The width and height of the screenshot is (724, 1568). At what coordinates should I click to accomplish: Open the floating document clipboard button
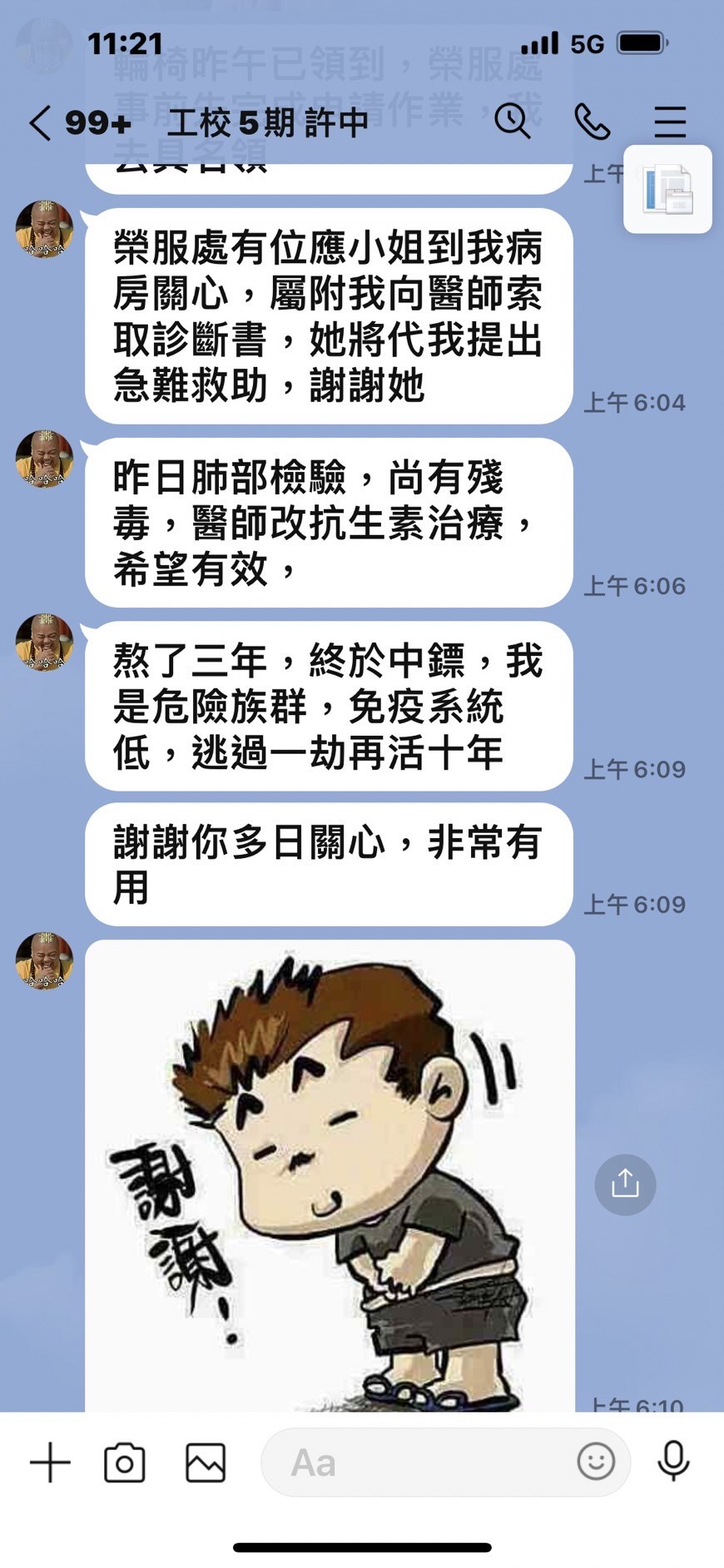click(667, 189)
